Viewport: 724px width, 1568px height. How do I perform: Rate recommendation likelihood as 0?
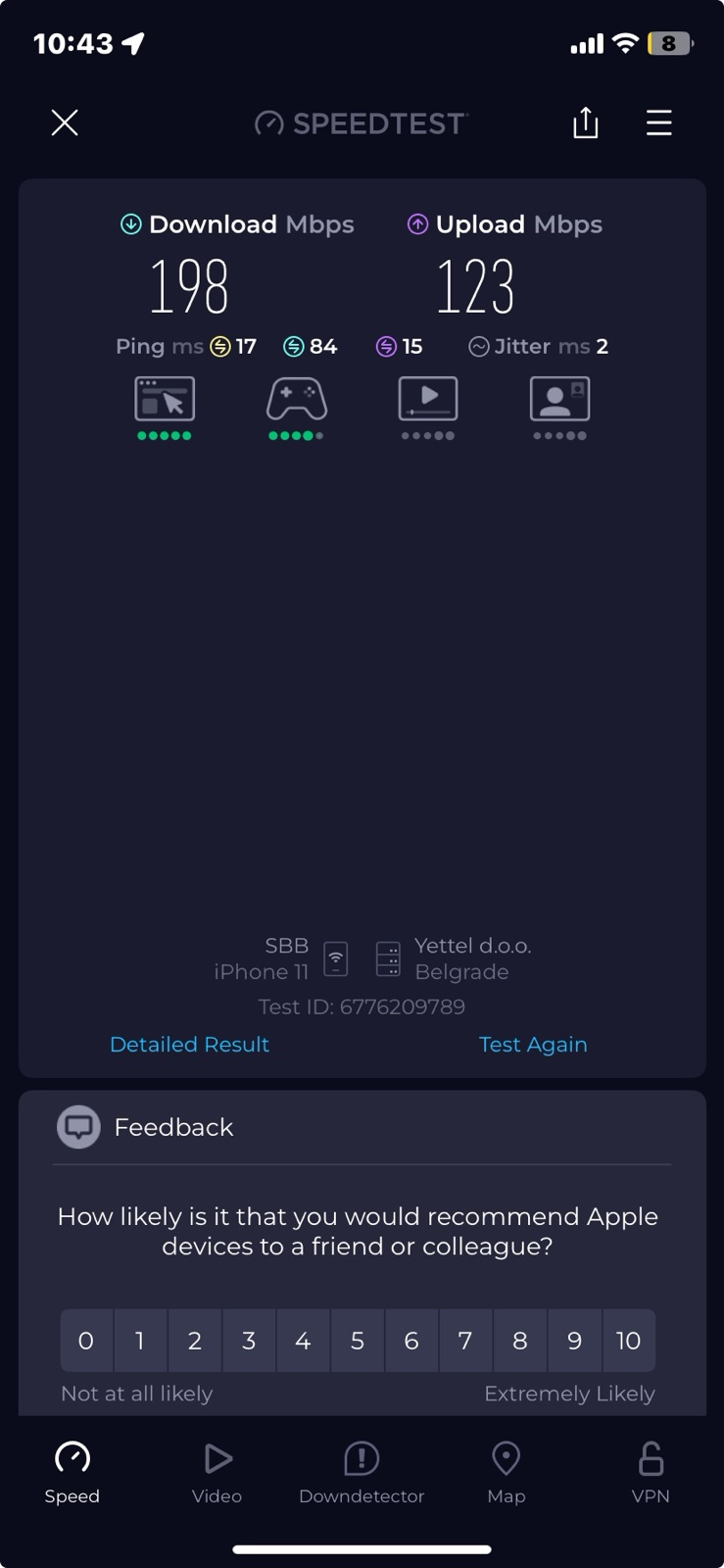(86, 1340)
